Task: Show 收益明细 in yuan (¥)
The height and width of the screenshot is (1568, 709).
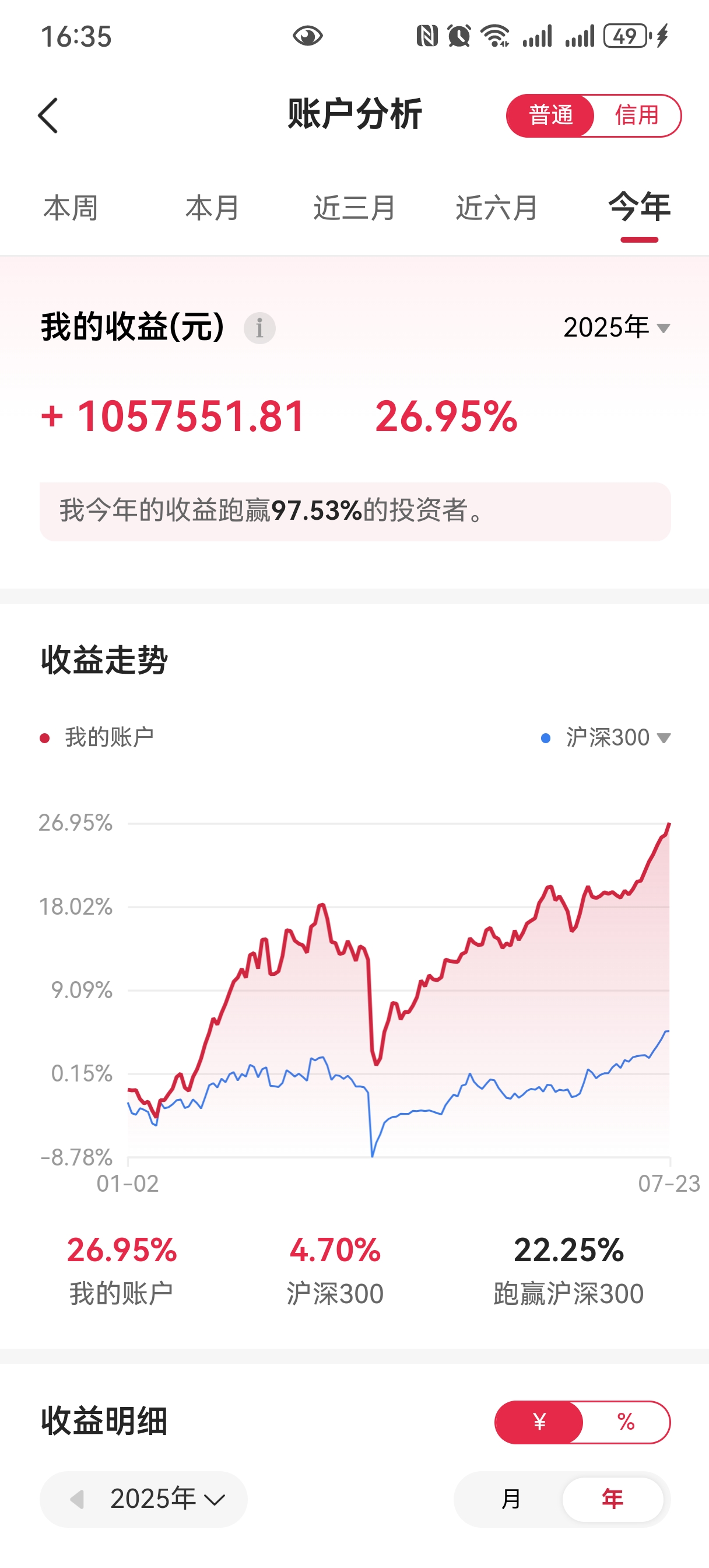Action: [x=539, y=1422]
